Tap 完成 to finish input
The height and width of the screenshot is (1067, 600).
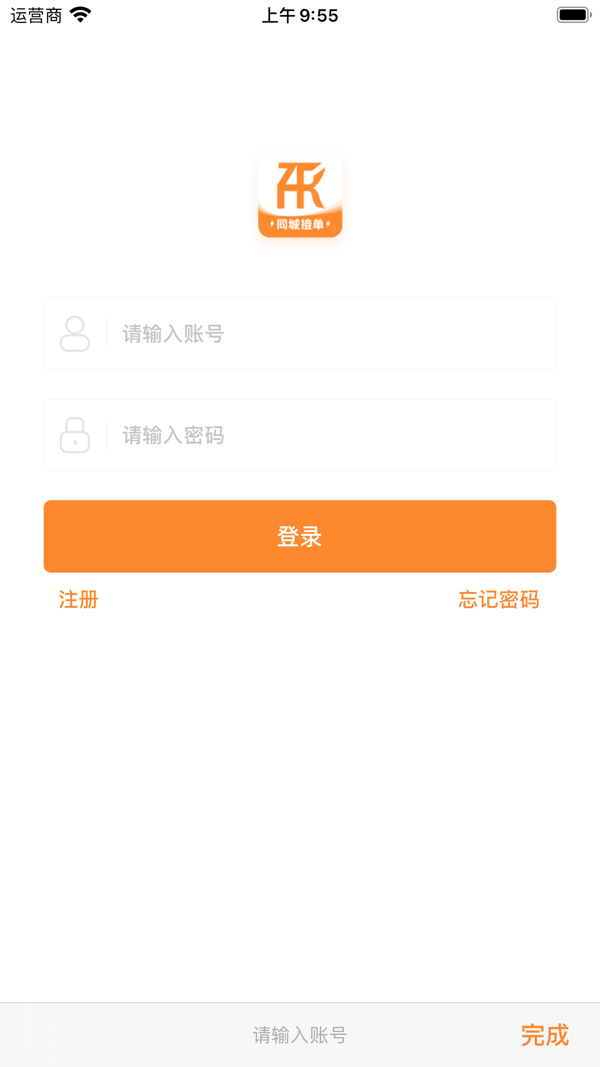pyautogui.click(x=545, y=1035)
